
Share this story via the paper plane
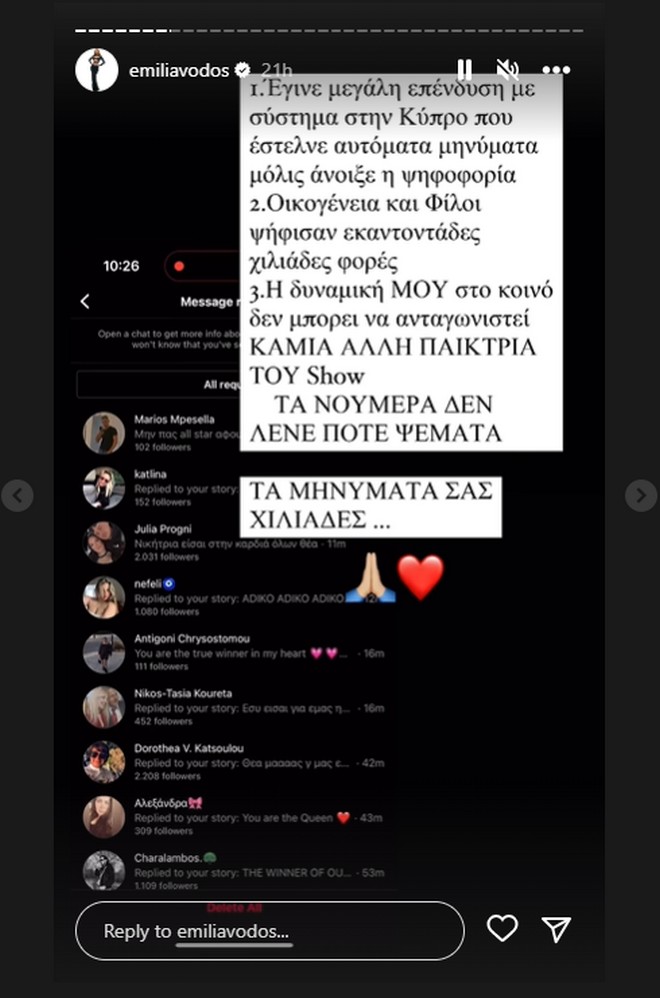[556, 930]
